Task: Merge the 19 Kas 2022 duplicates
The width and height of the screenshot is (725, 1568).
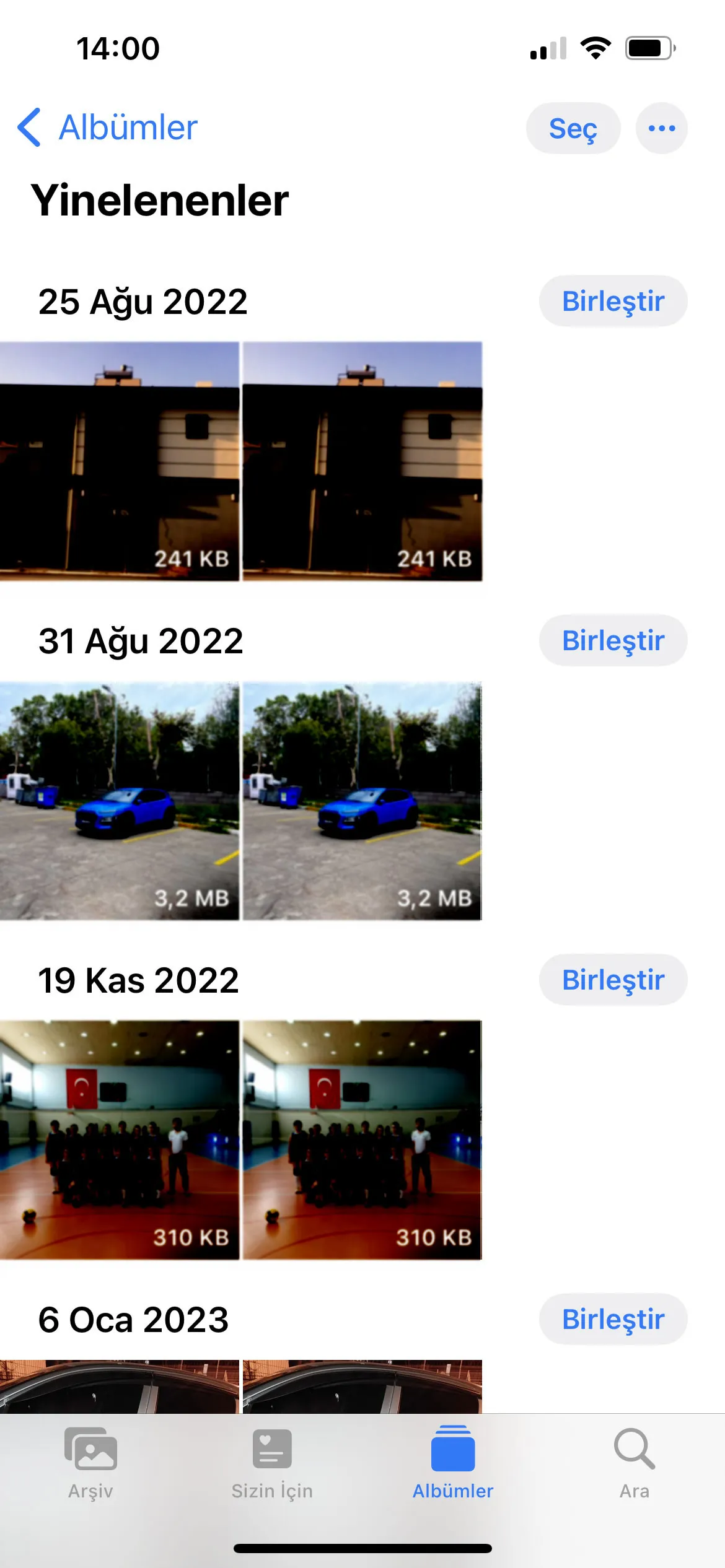Action: coord(613,980)
